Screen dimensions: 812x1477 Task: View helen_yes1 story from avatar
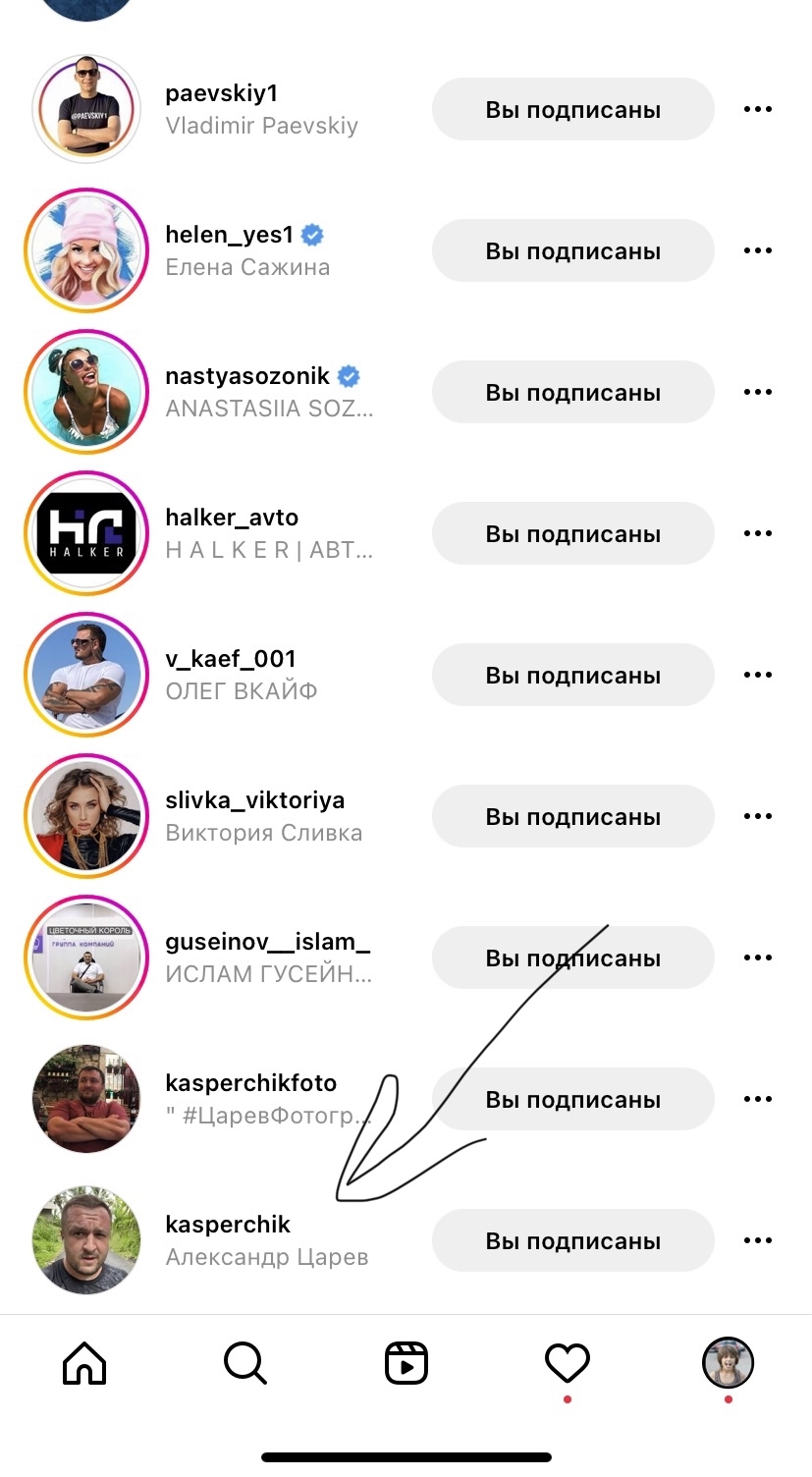tap(86, 250)
